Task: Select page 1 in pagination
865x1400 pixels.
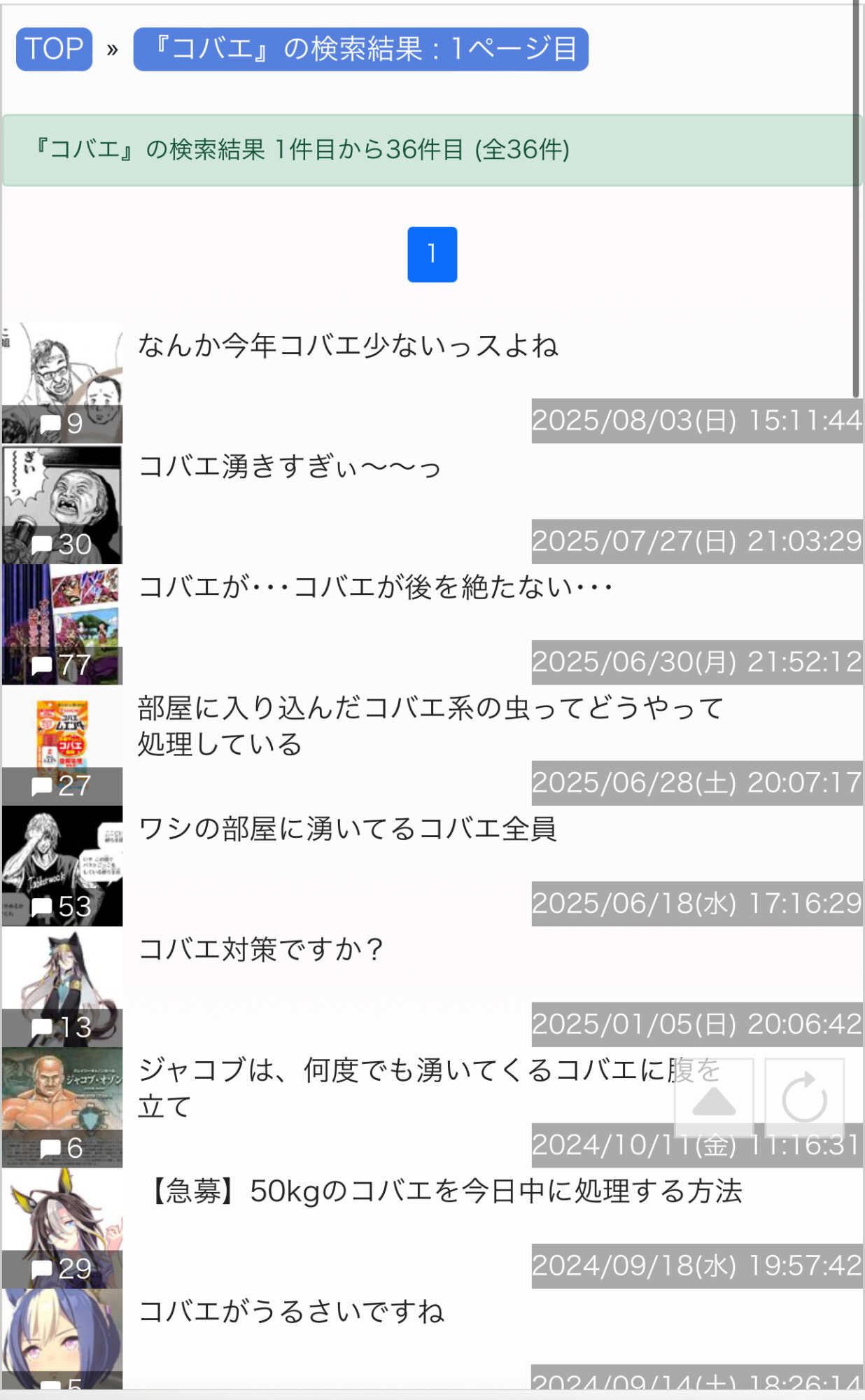Action: (432, 254)
